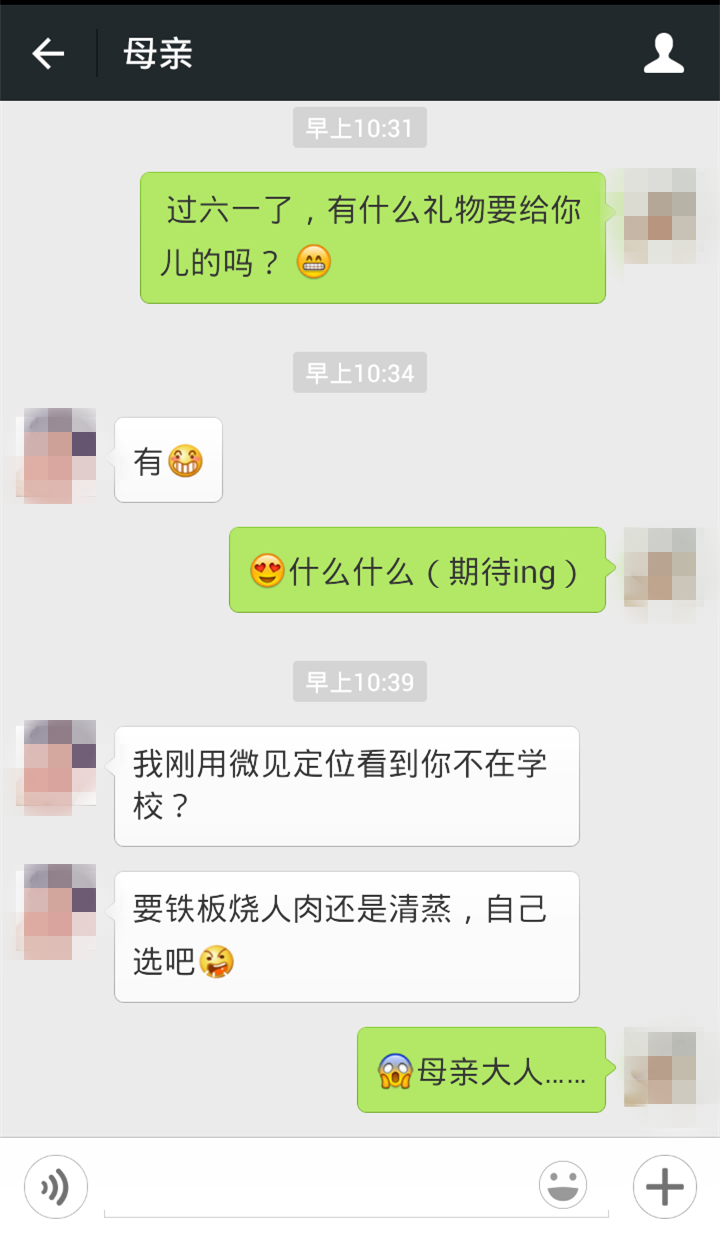Tap the 母亲大人…… outgoing message

pyautogui.click(x=481, y=1069)
